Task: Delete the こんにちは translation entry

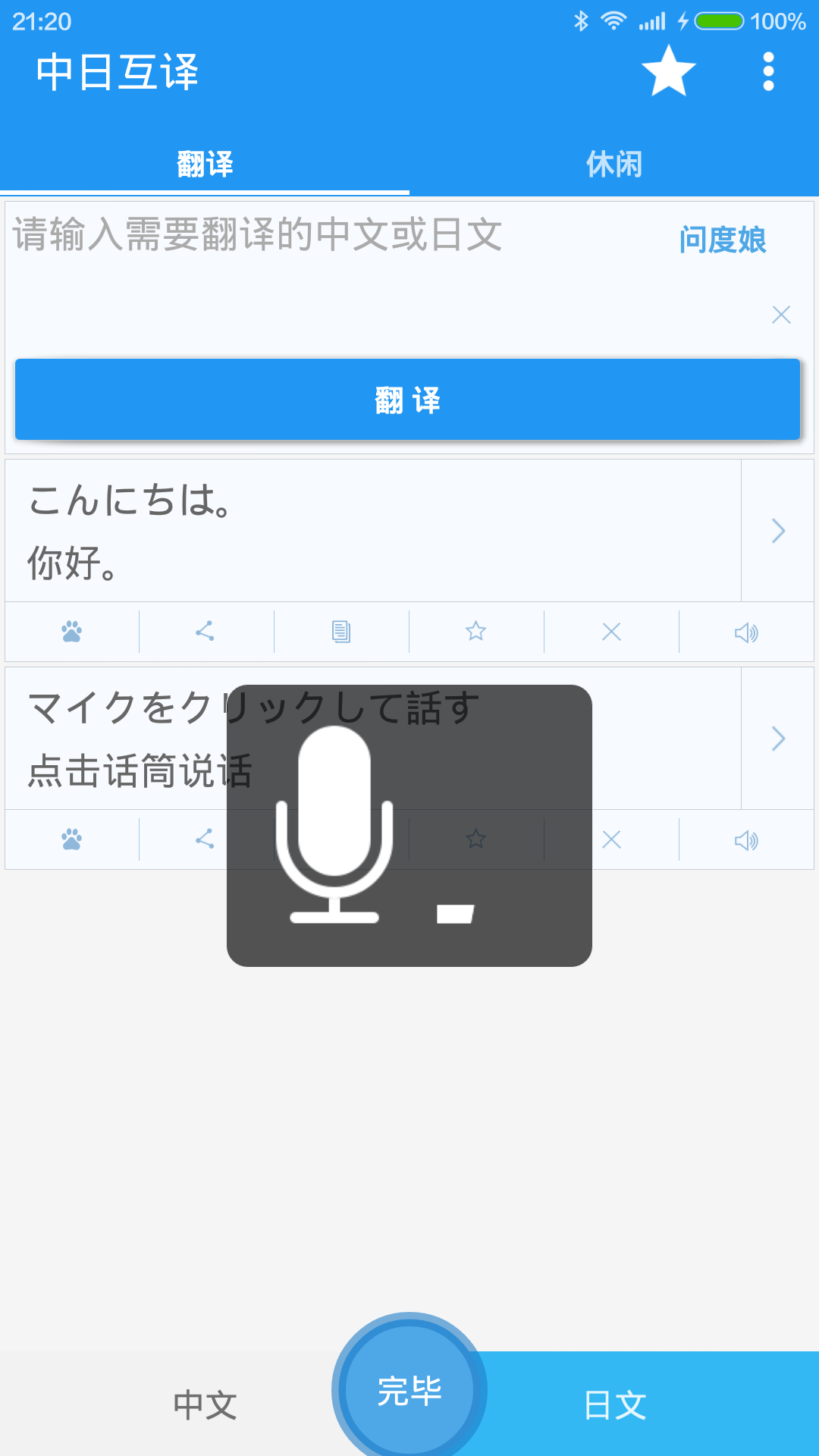Action: coord(611,631)
